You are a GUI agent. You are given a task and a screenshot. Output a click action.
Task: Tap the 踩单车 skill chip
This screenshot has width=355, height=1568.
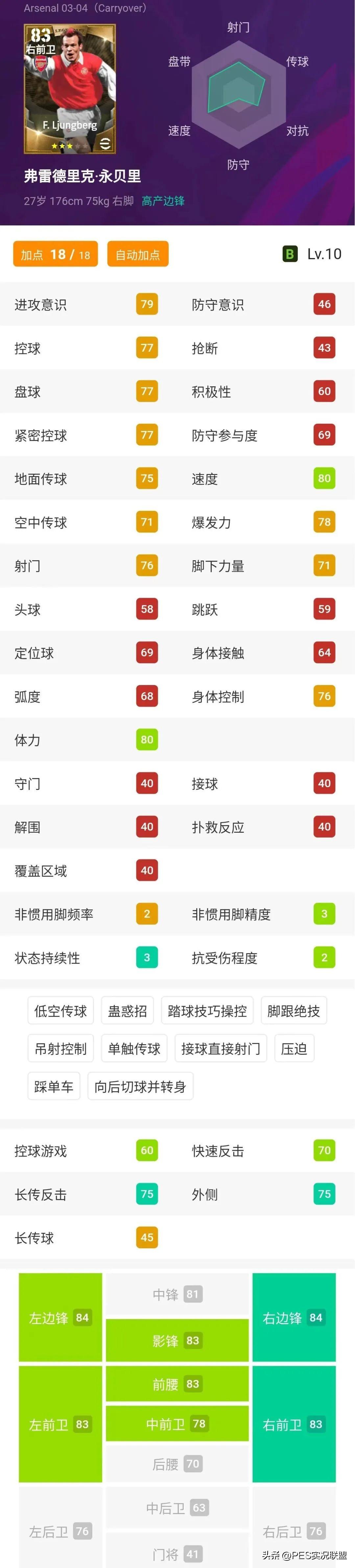click(54, 1087)
